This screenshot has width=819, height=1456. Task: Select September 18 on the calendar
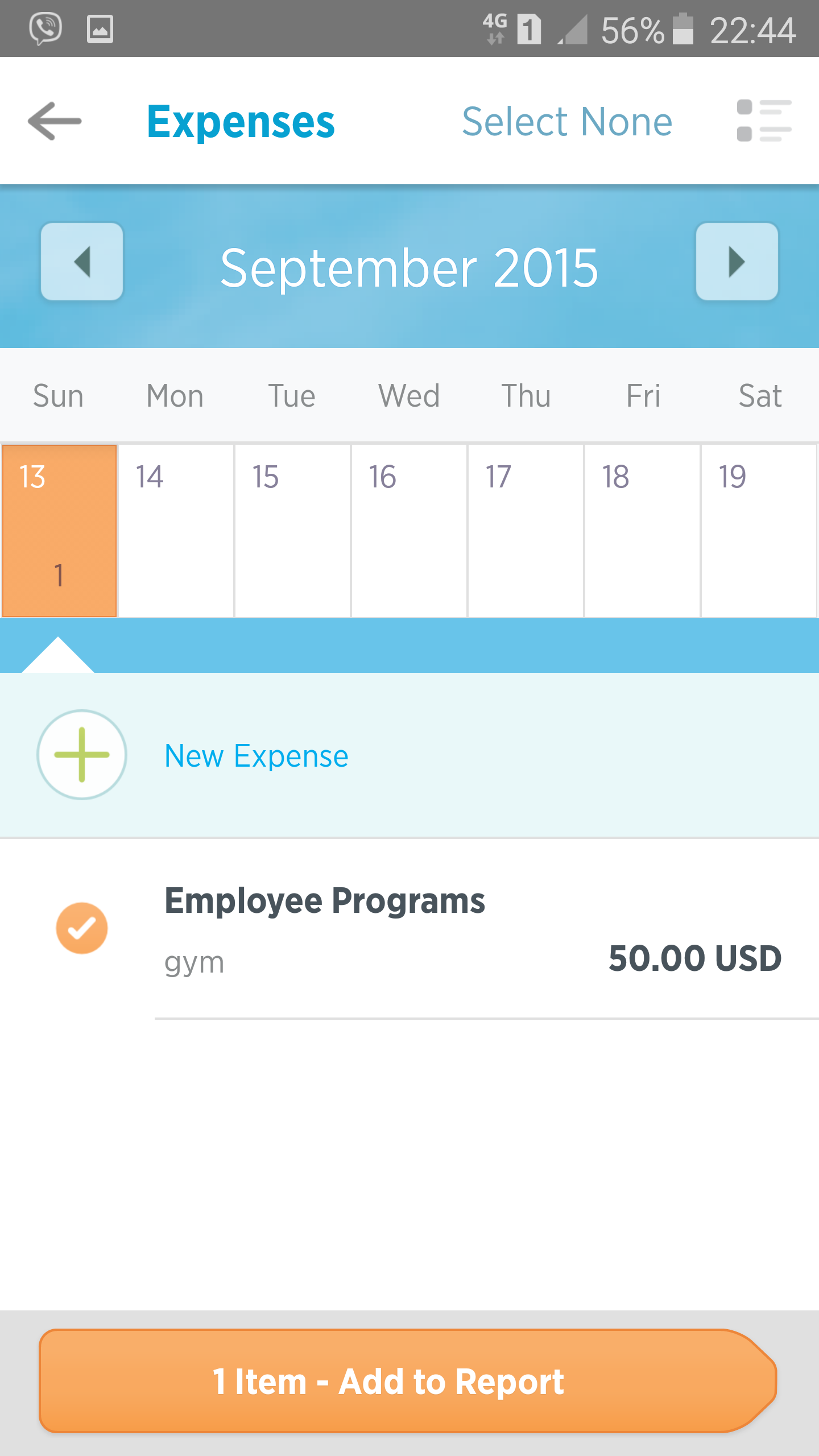tap(642, 530)
